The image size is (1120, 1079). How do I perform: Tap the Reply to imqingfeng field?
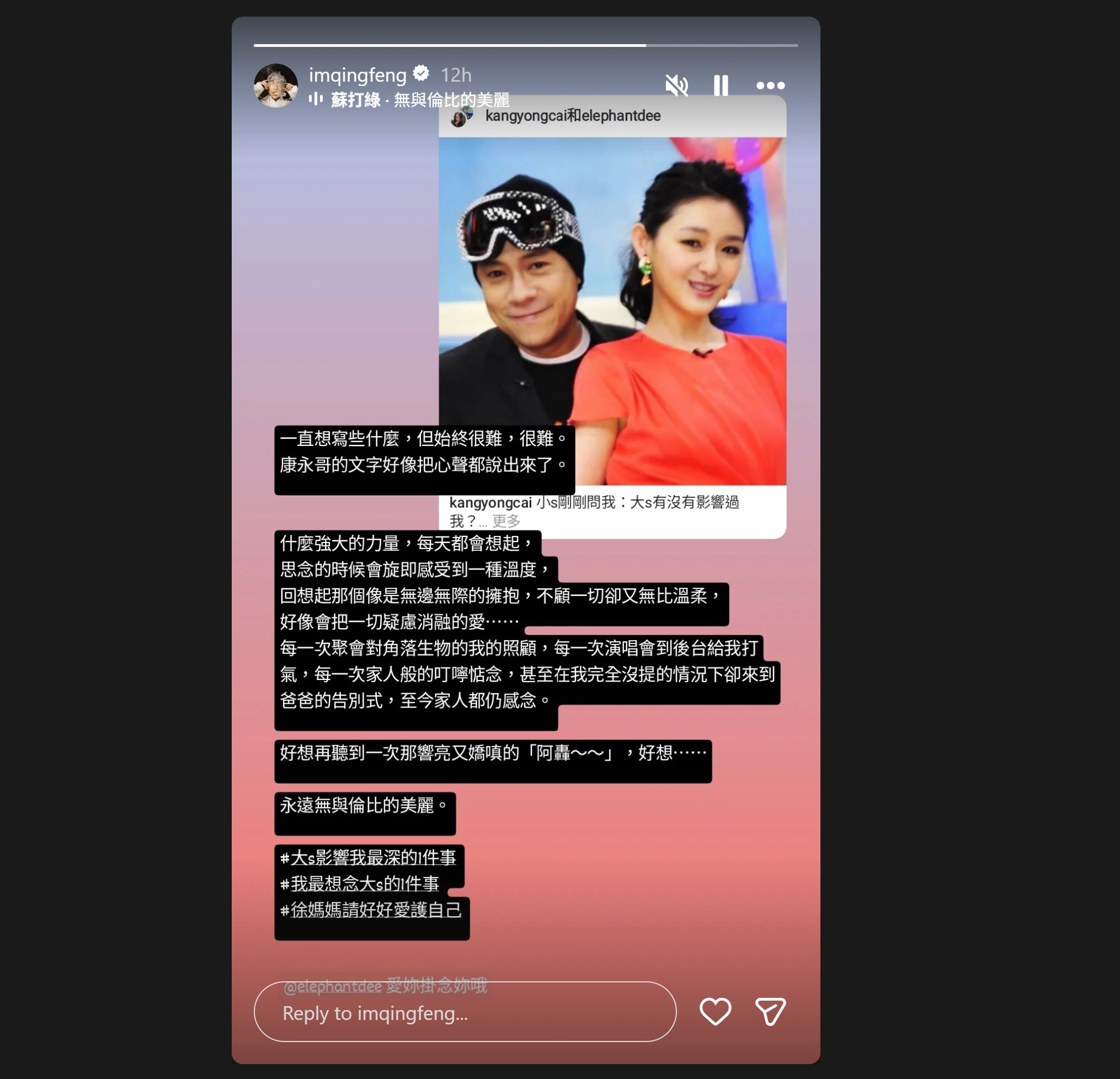[465, 1013]
